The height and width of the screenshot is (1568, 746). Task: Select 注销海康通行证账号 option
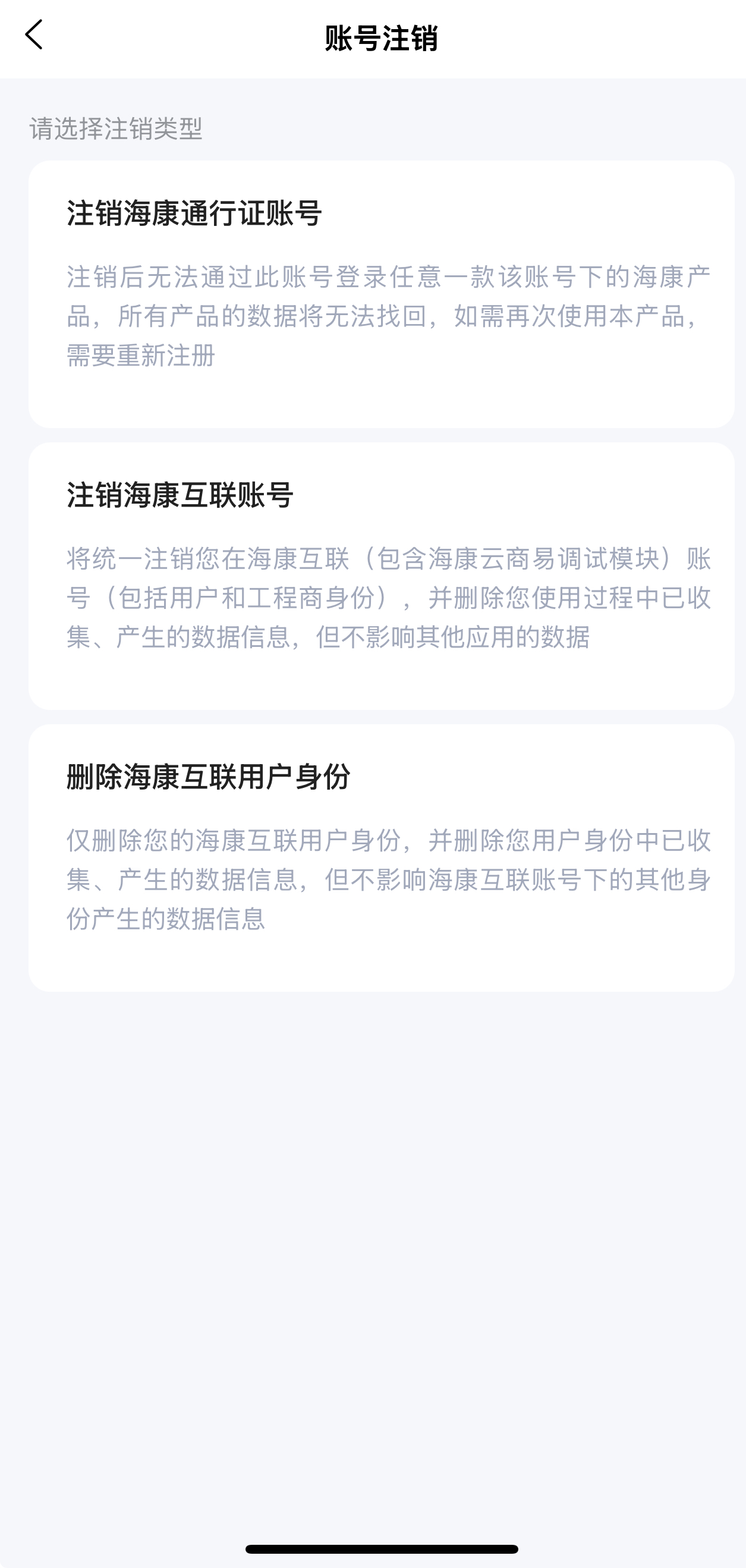point(381,294)
